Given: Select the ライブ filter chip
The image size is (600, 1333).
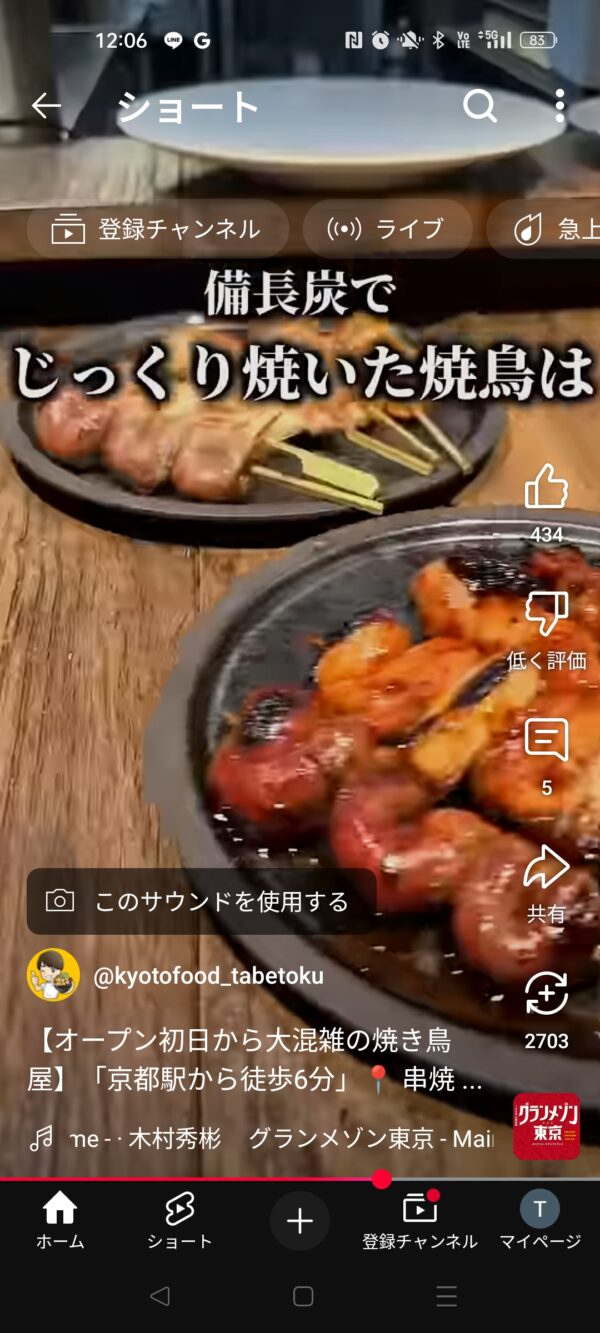Looking at the screenshot, I should [386, 229].
